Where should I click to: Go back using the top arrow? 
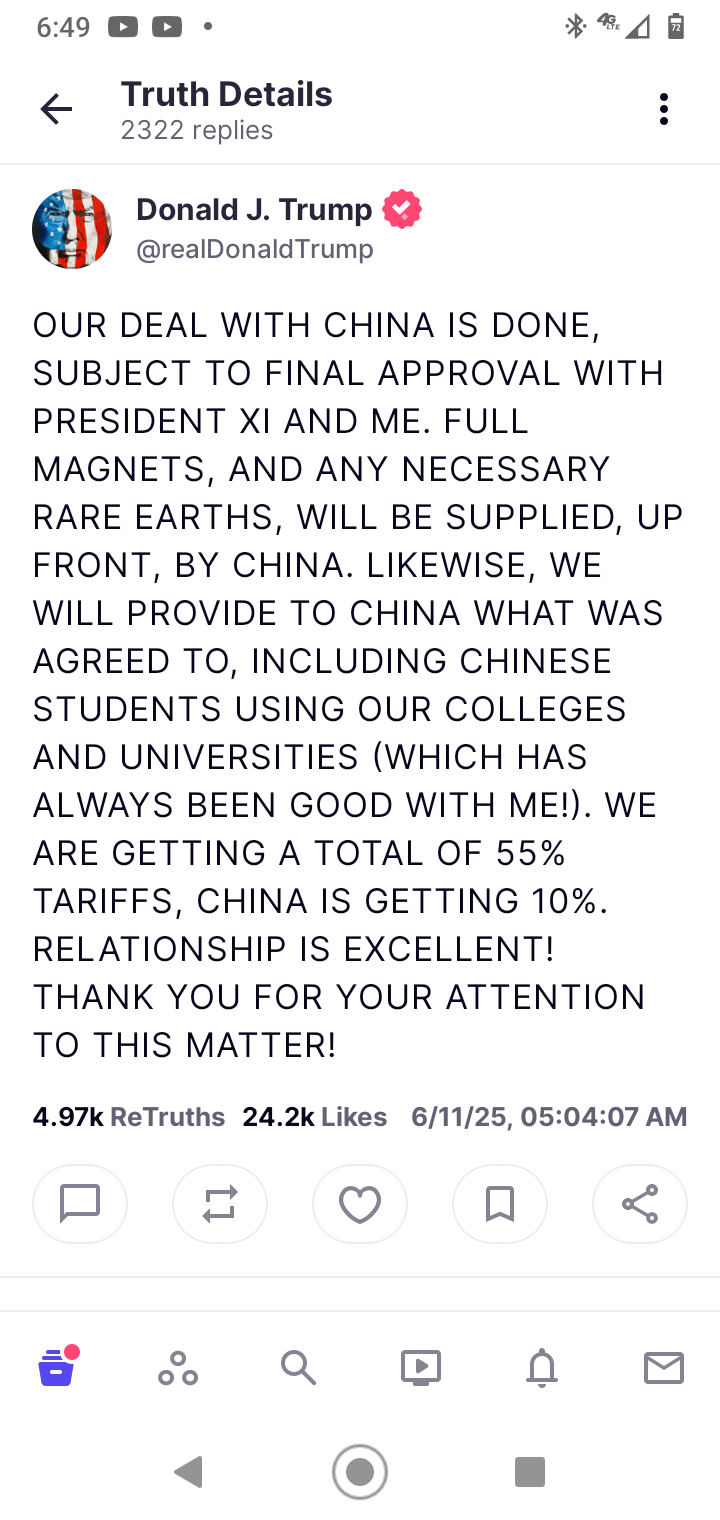(x=56, y=109)
